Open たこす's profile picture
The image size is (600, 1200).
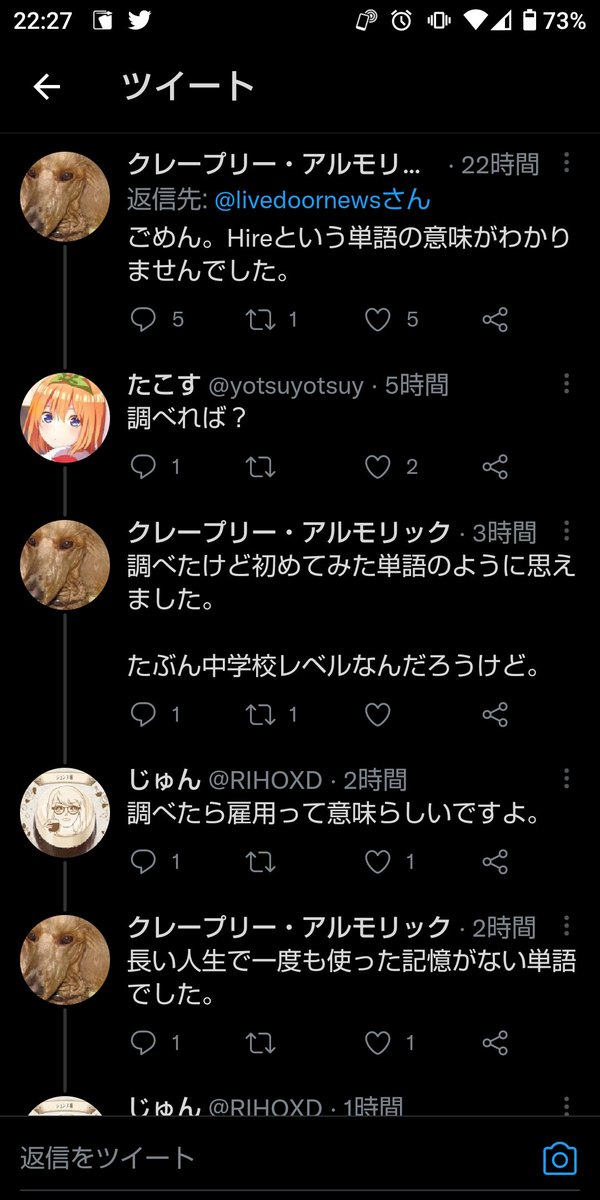coord(65,418)
